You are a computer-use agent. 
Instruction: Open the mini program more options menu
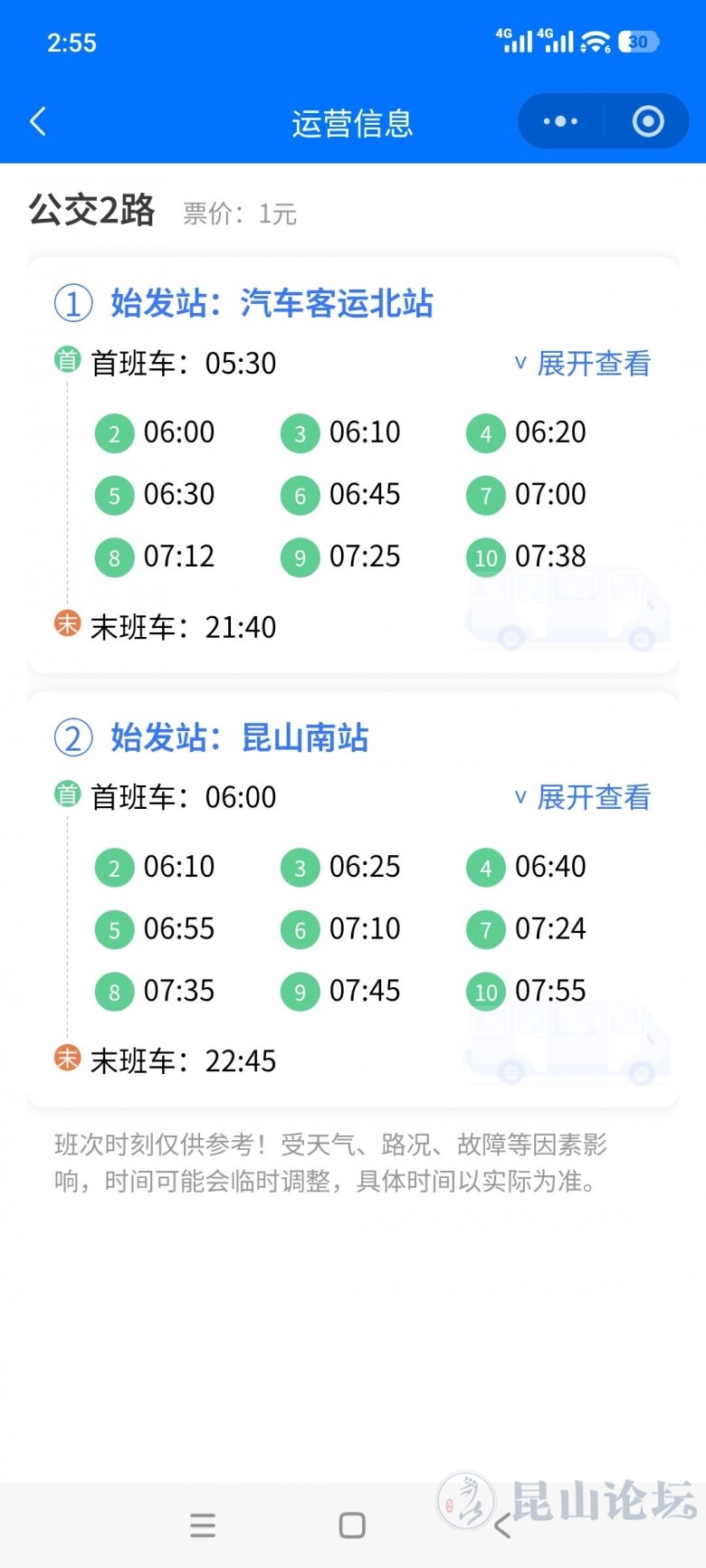pyautogui.click(x=560, y=121)
